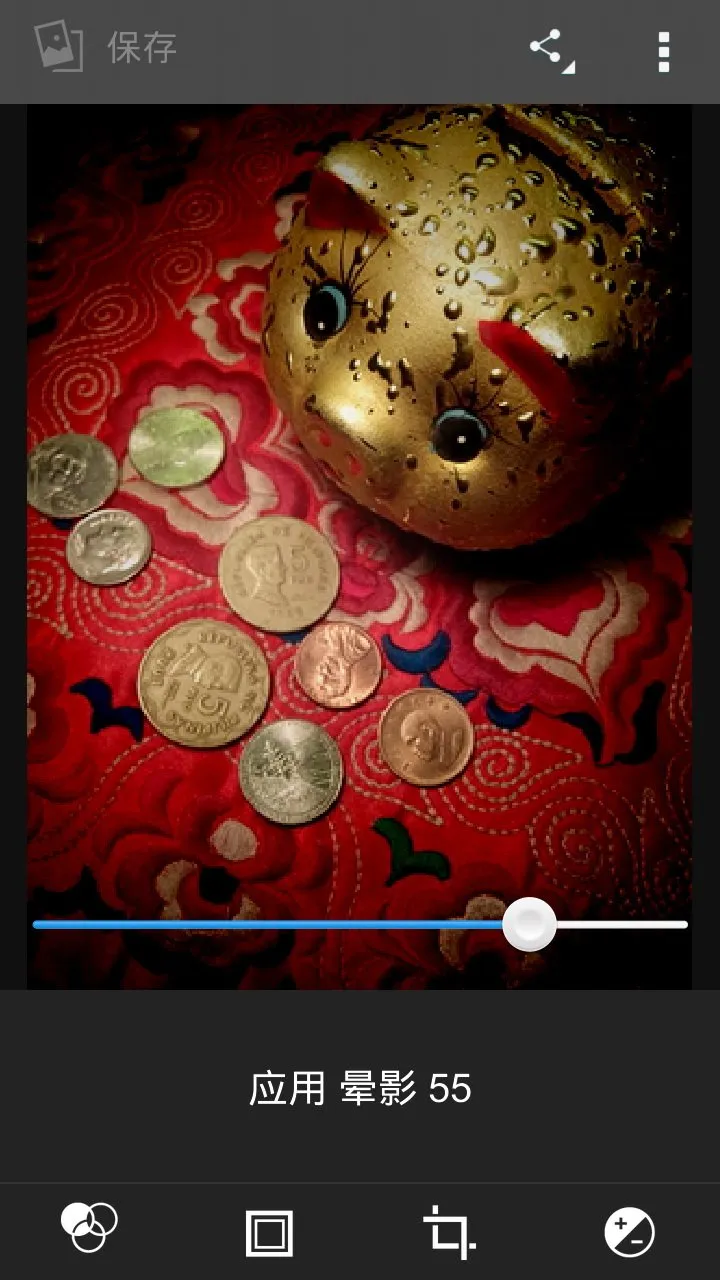Apply the 晕影 55 effect
Image resolution: width=720 pixels, height=1280 pixels.
click(x=360, y=1088)
